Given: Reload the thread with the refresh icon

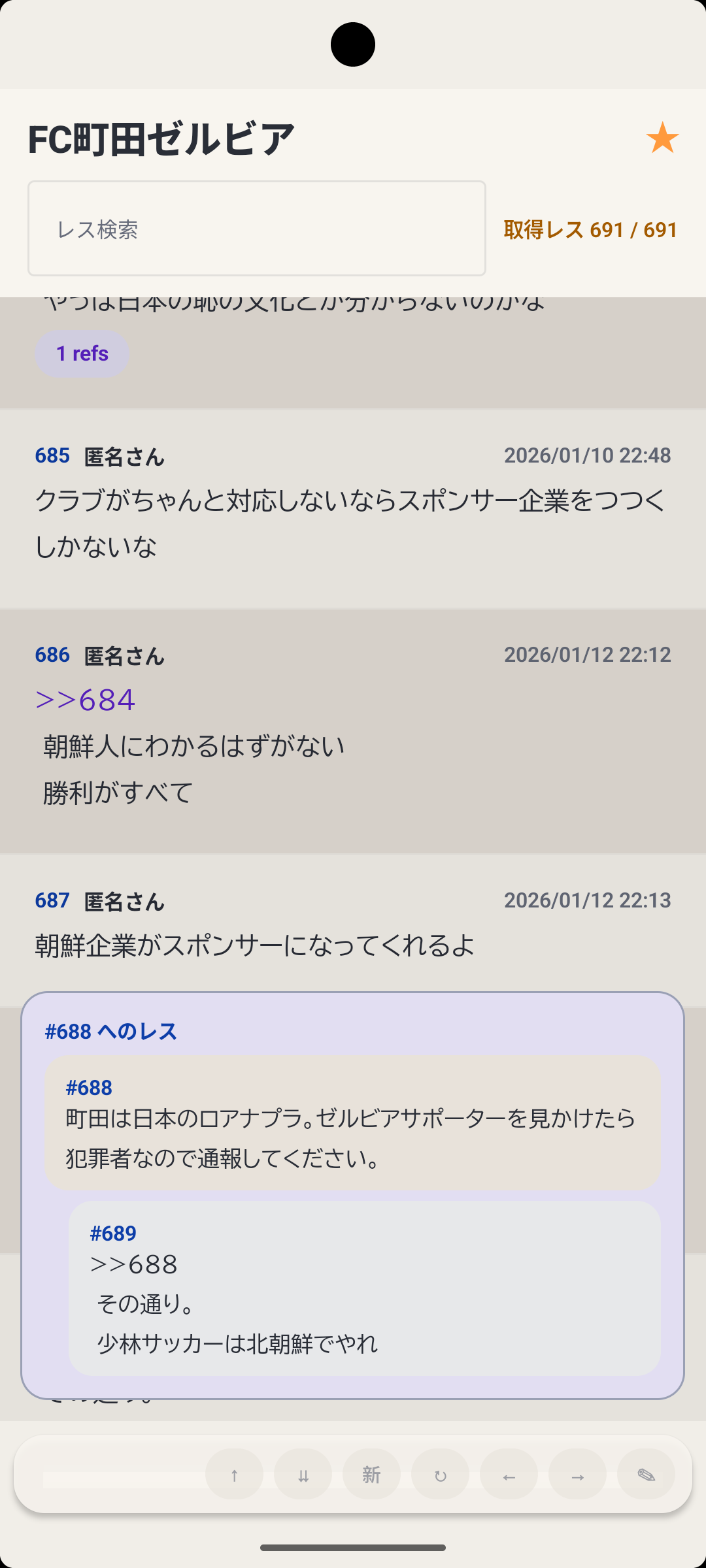Looking at the screenshot, I should point(441,1475).
